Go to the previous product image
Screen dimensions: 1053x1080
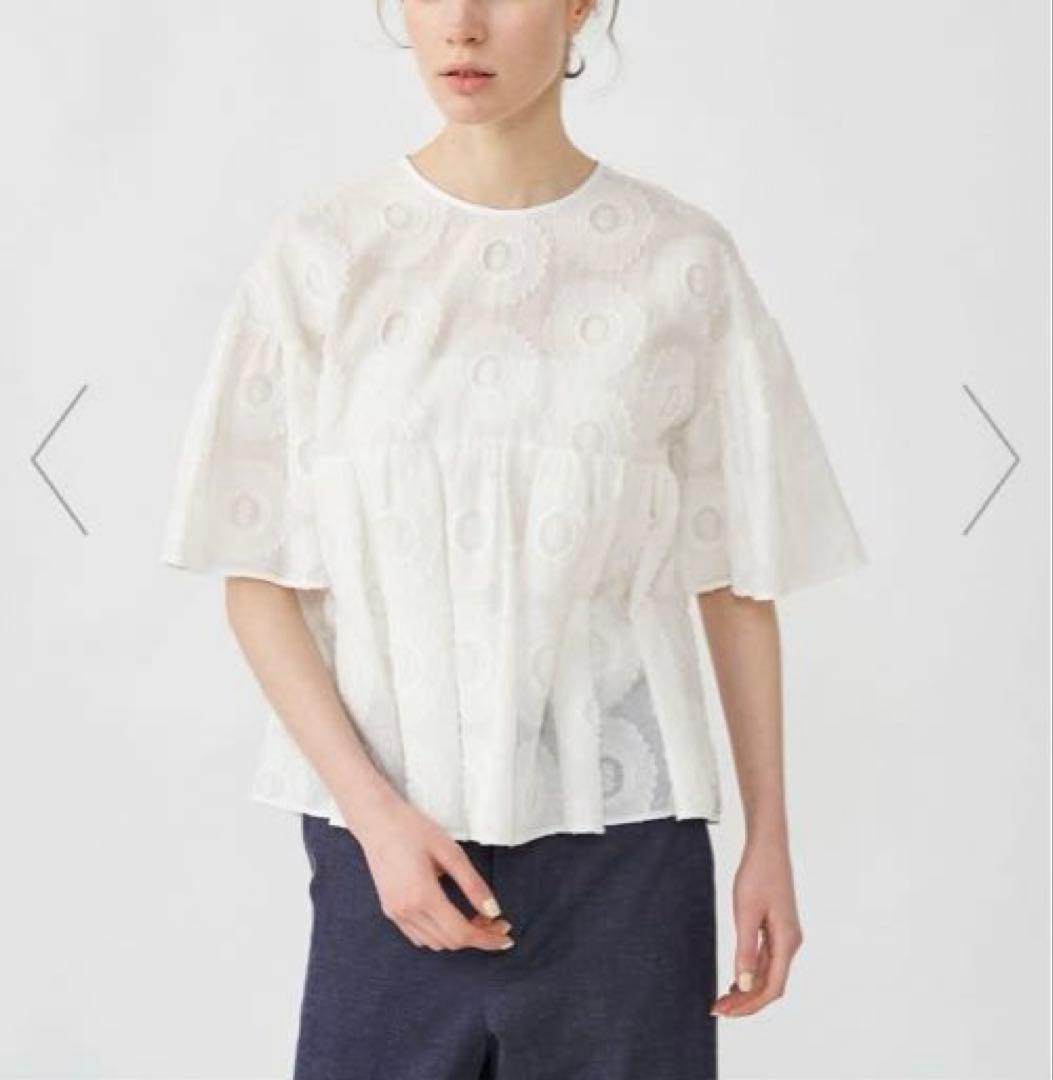59,459
